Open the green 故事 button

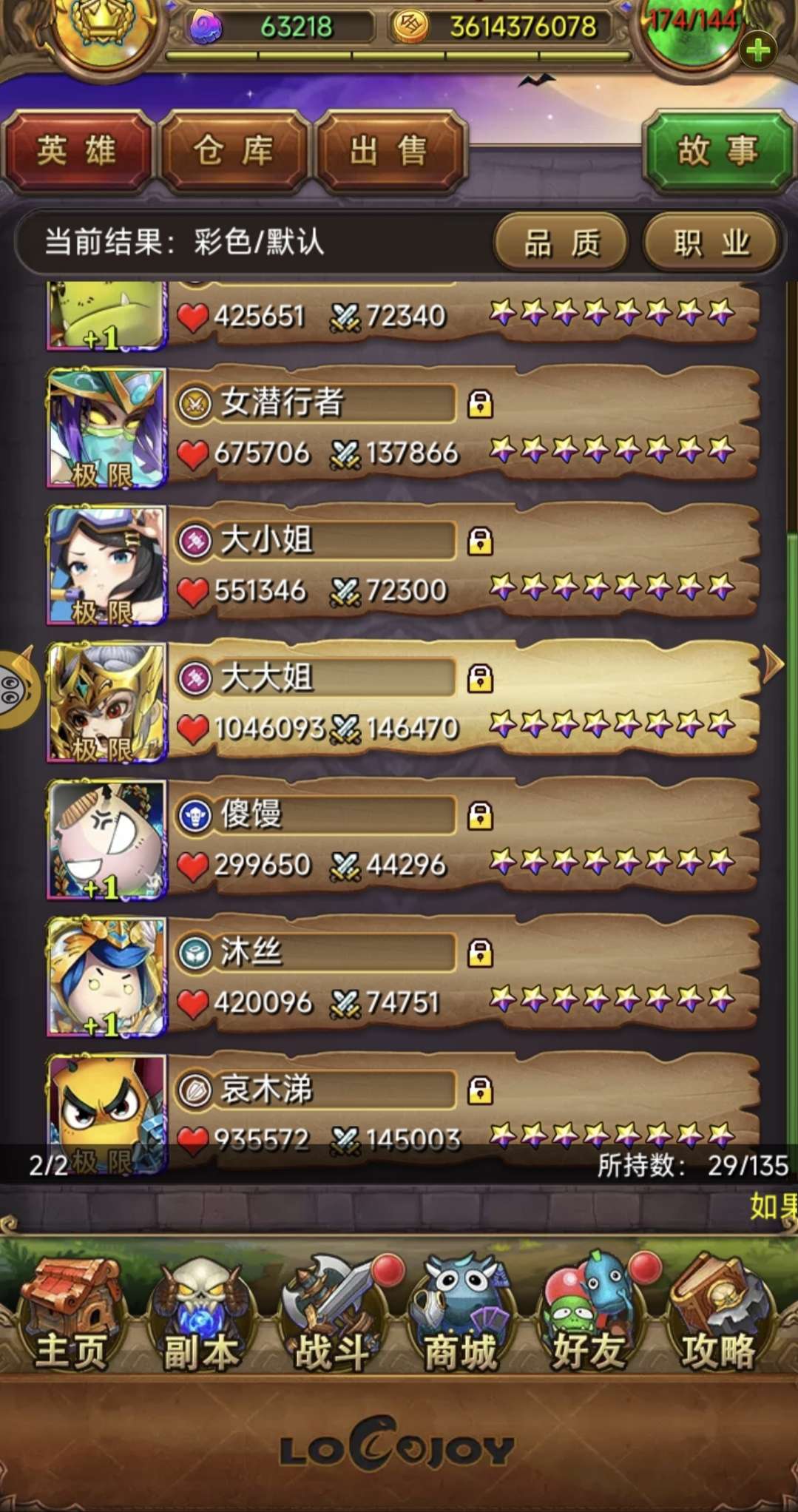[x=717, y=152]
